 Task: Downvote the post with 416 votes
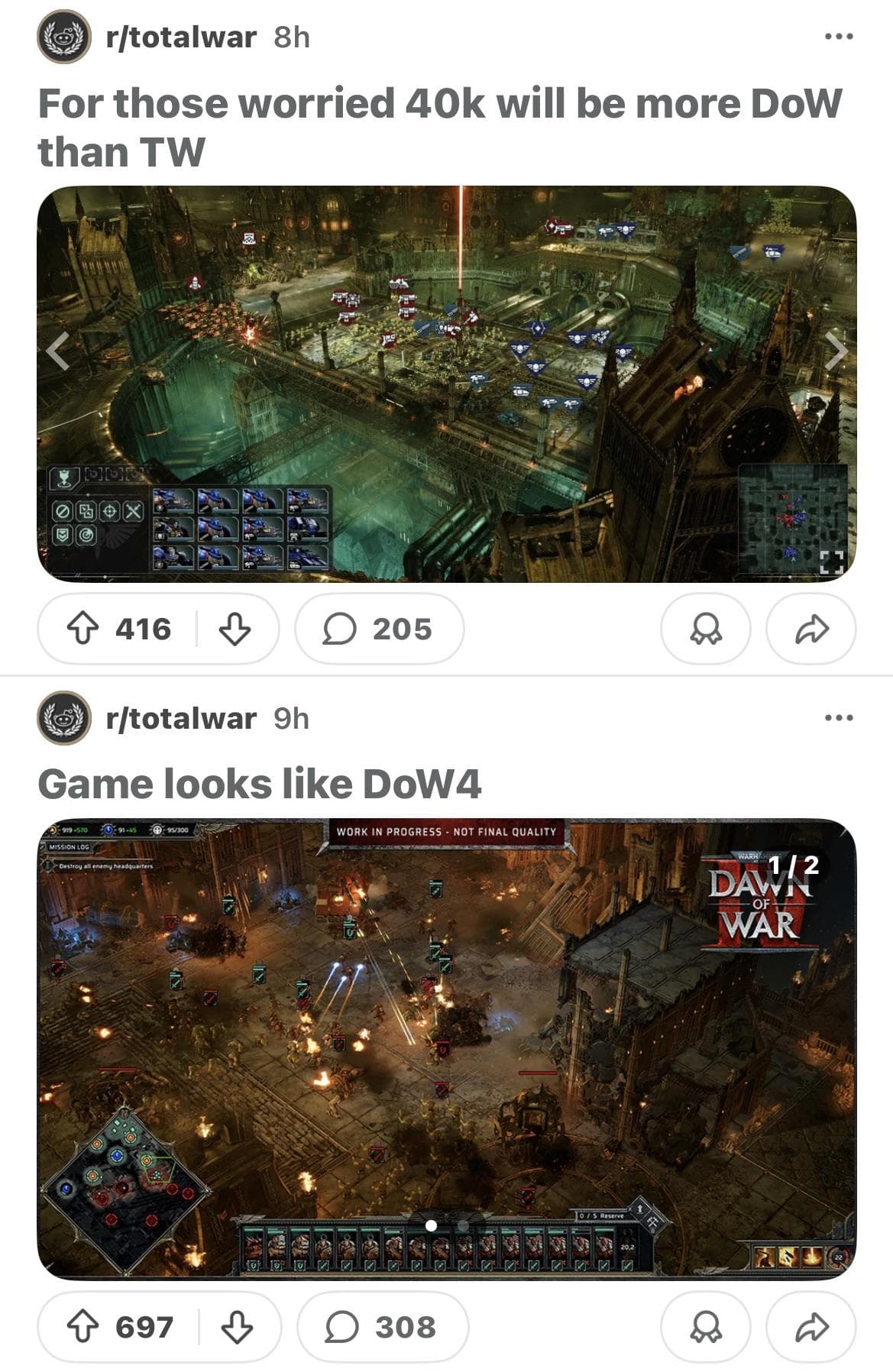pyautogui.click(x=235, y=629)
